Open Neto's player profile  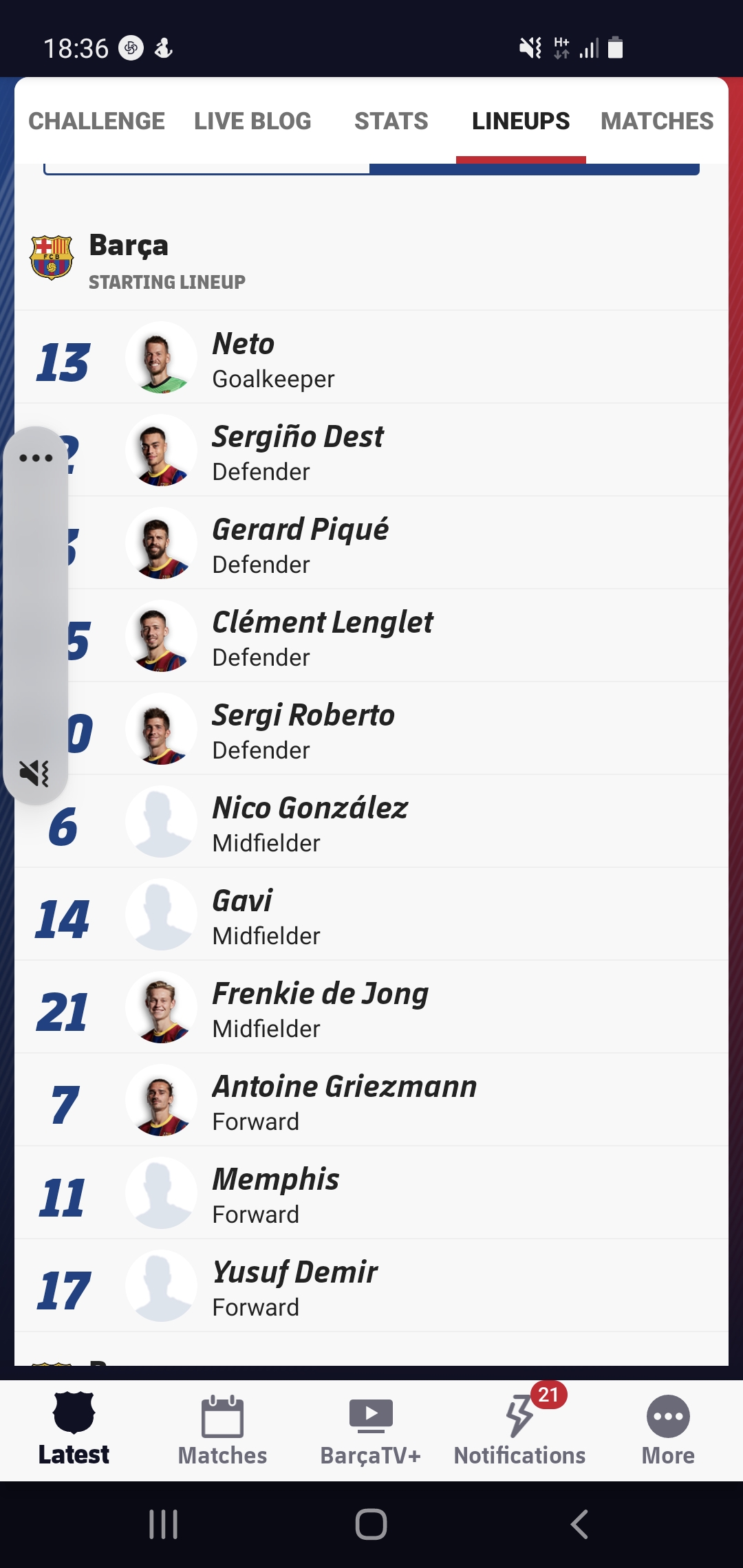coord(371,358)
